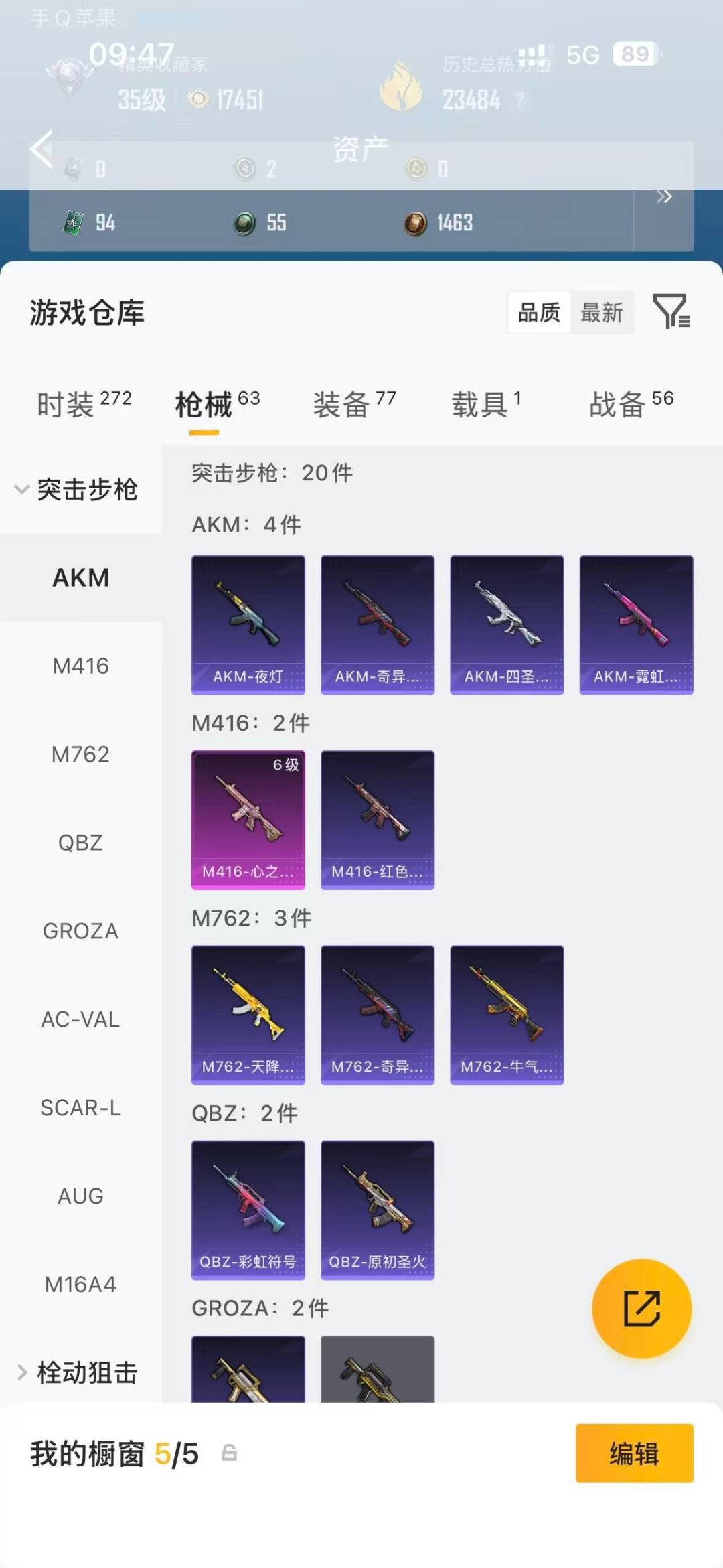Viewport: 723px width, 1568px height.
Task: Open the M416-心之 level 6 skin thumbnail
Action: (248, 818)
